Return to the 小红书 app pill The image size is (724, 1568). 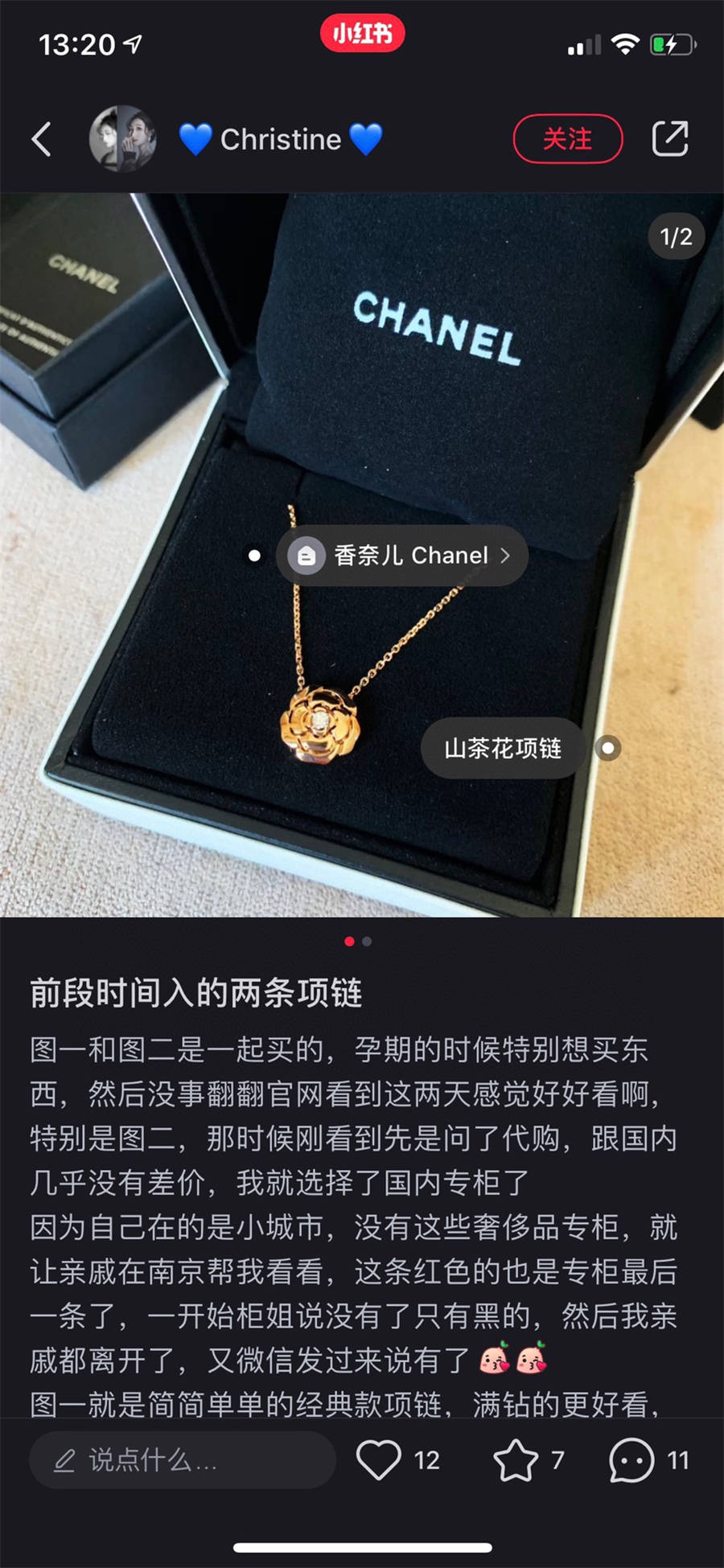point(362,34)
